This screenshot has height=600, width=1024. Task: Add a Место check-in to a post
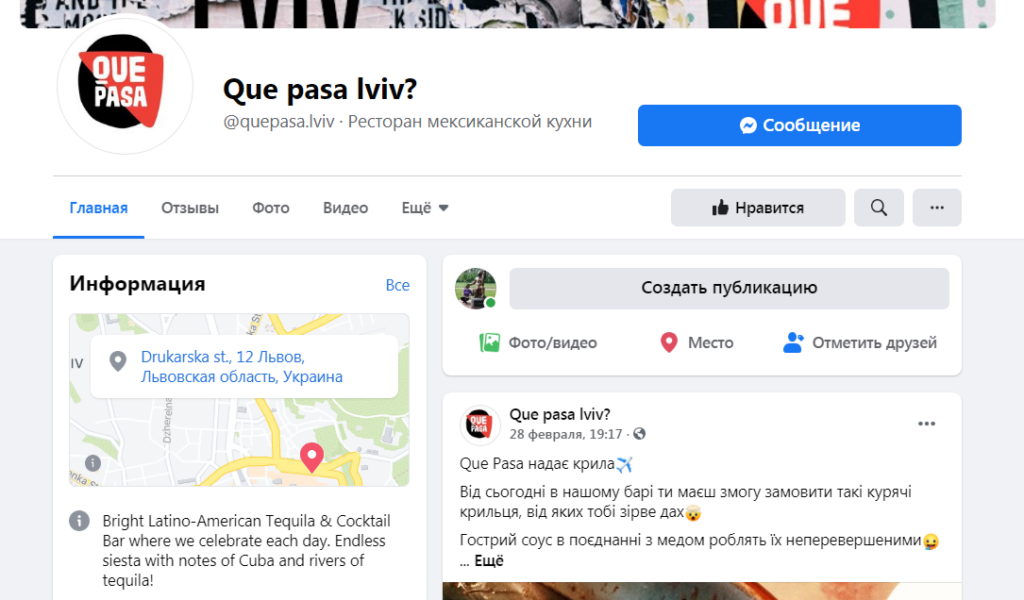click(697, 343)
